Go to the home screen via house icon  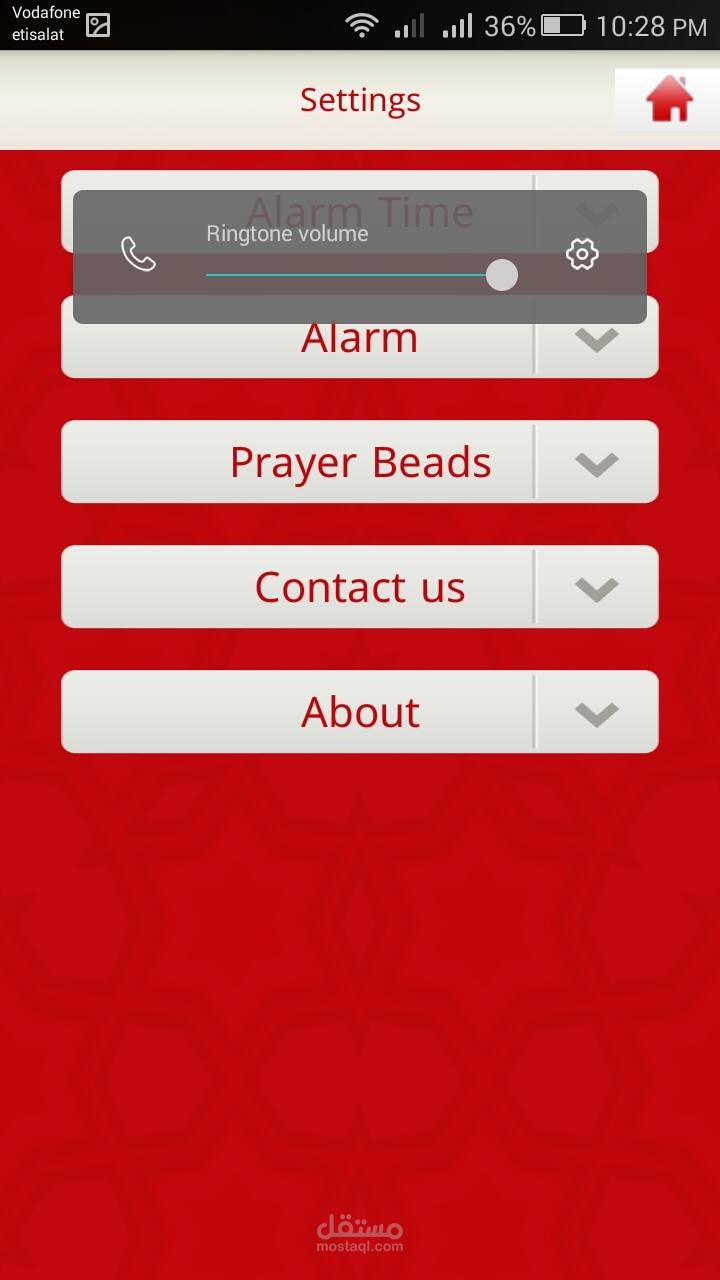tap(668, 99)
